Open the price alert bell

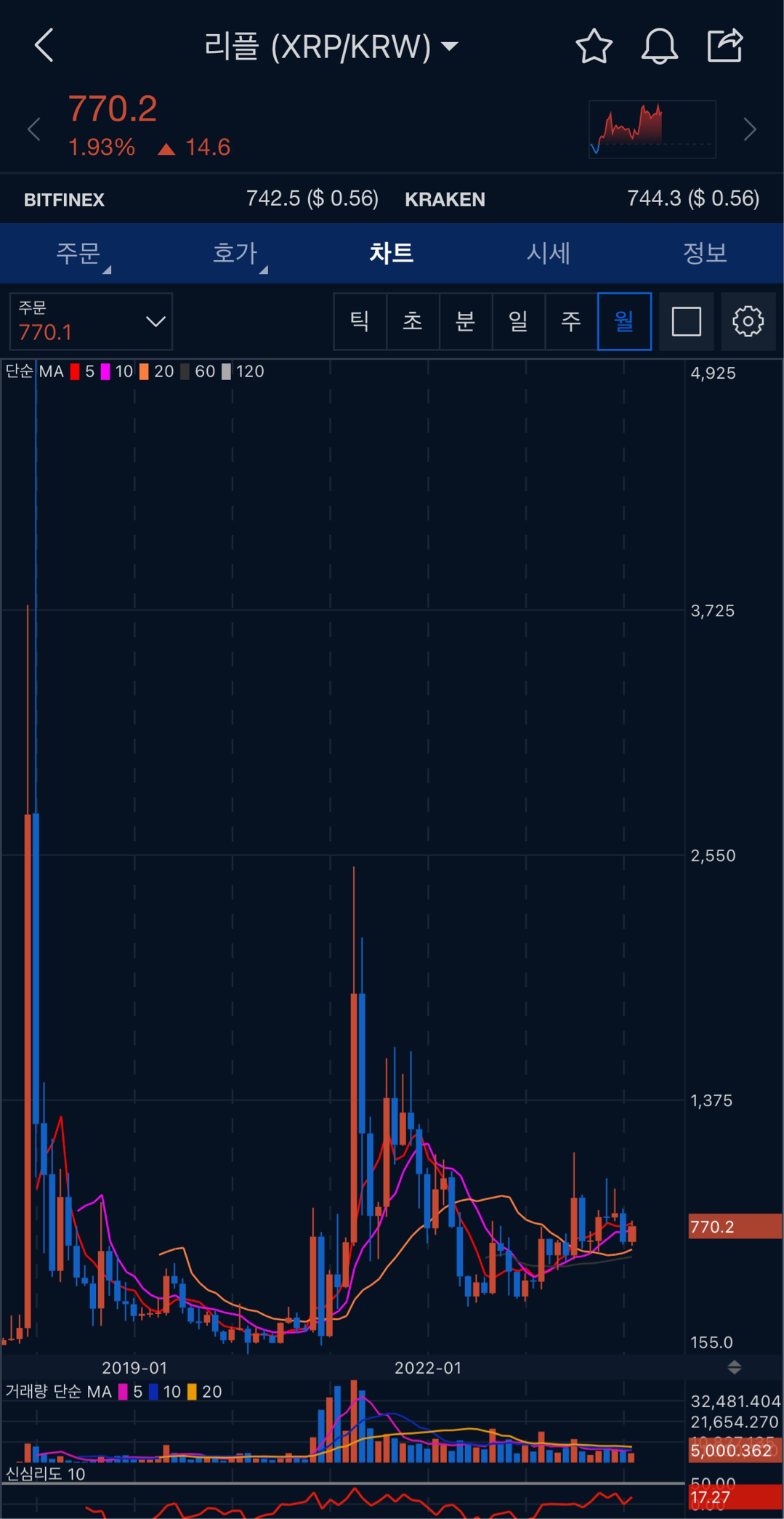(x=659, y=47)
